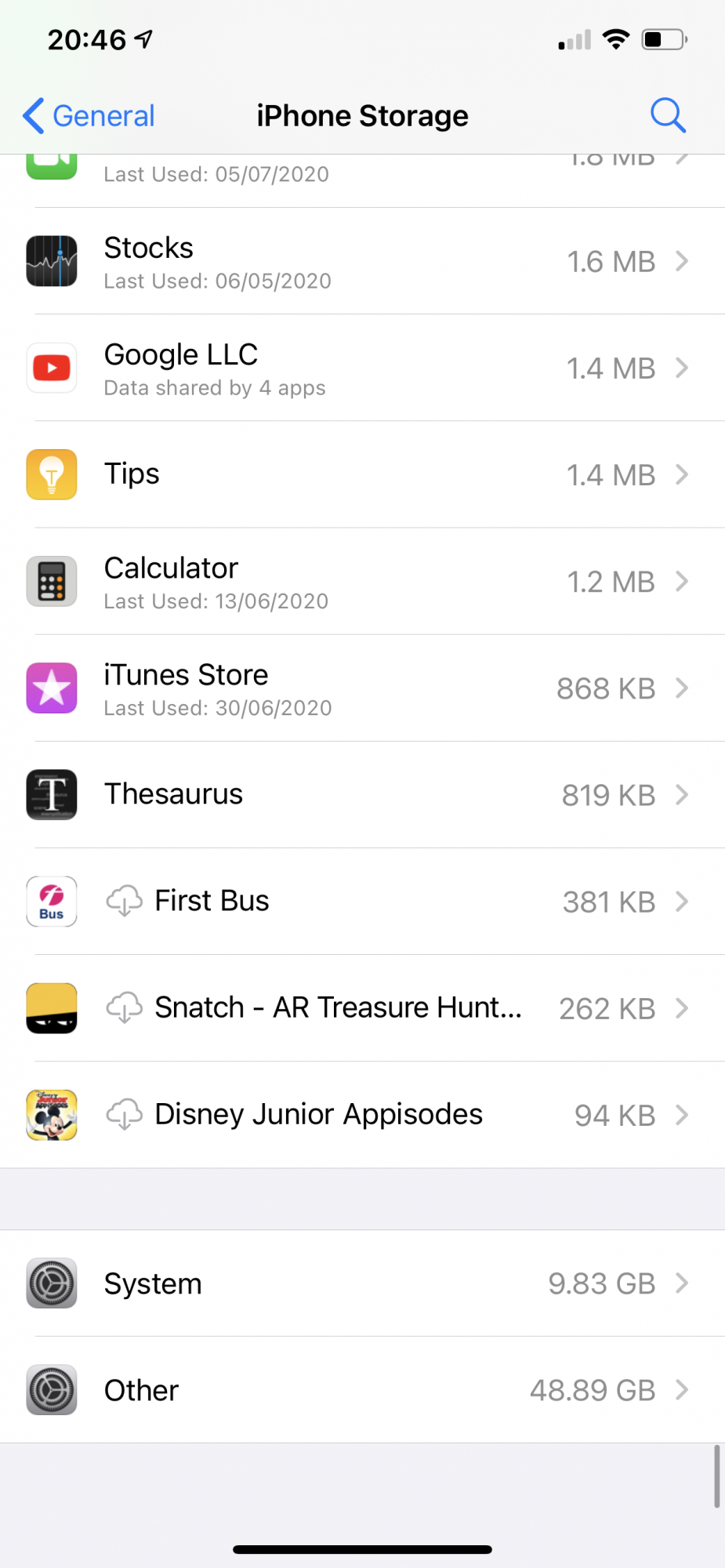This screenshot has height=1568, width=725.
Task: View Snatch - AR Treasure Hunt storage
Action: click(x=362, y=1007)
